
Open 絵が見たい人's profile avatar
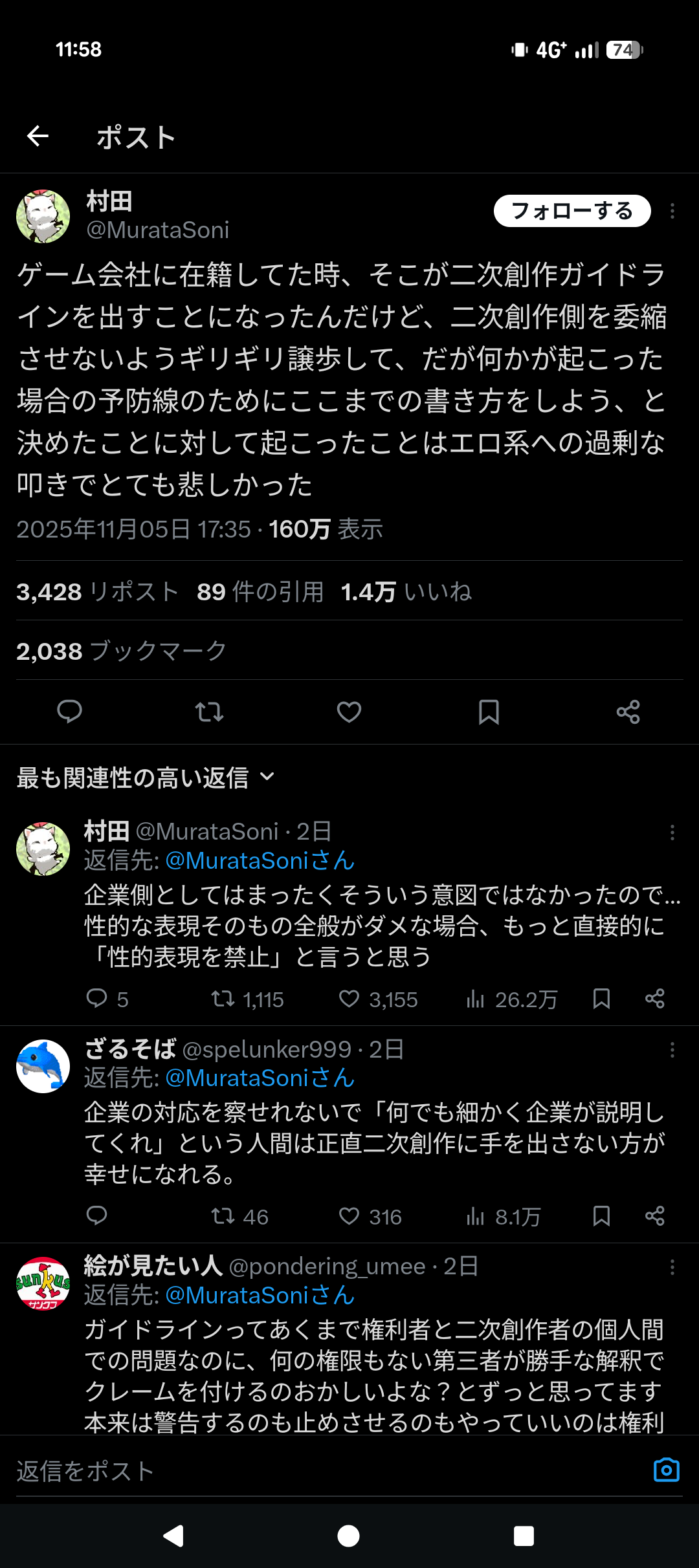(x=43, y=1283)
